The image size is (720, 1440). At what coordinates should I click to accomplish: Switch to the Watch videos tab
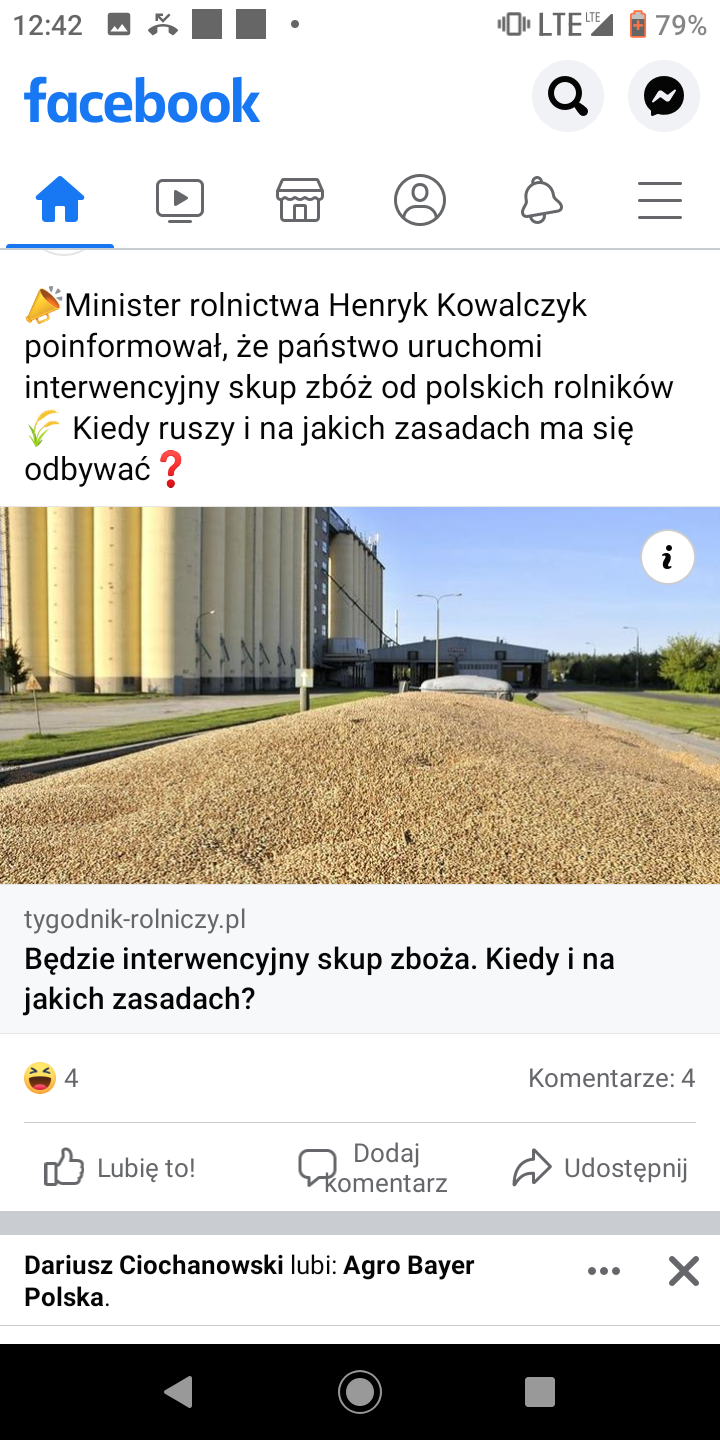[180, 200]
